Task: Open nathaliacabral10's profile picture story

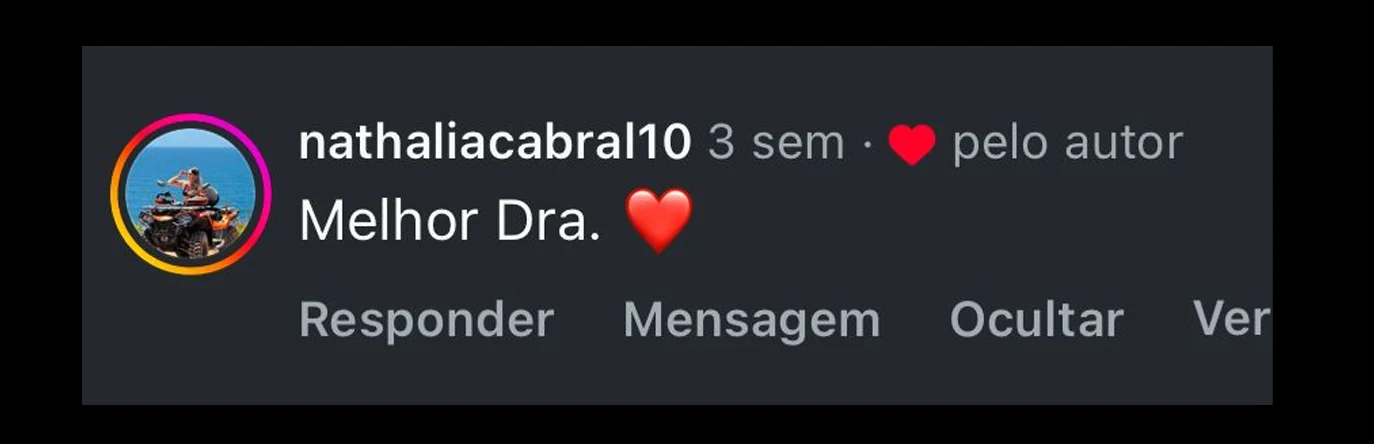Action: point(190,194)
